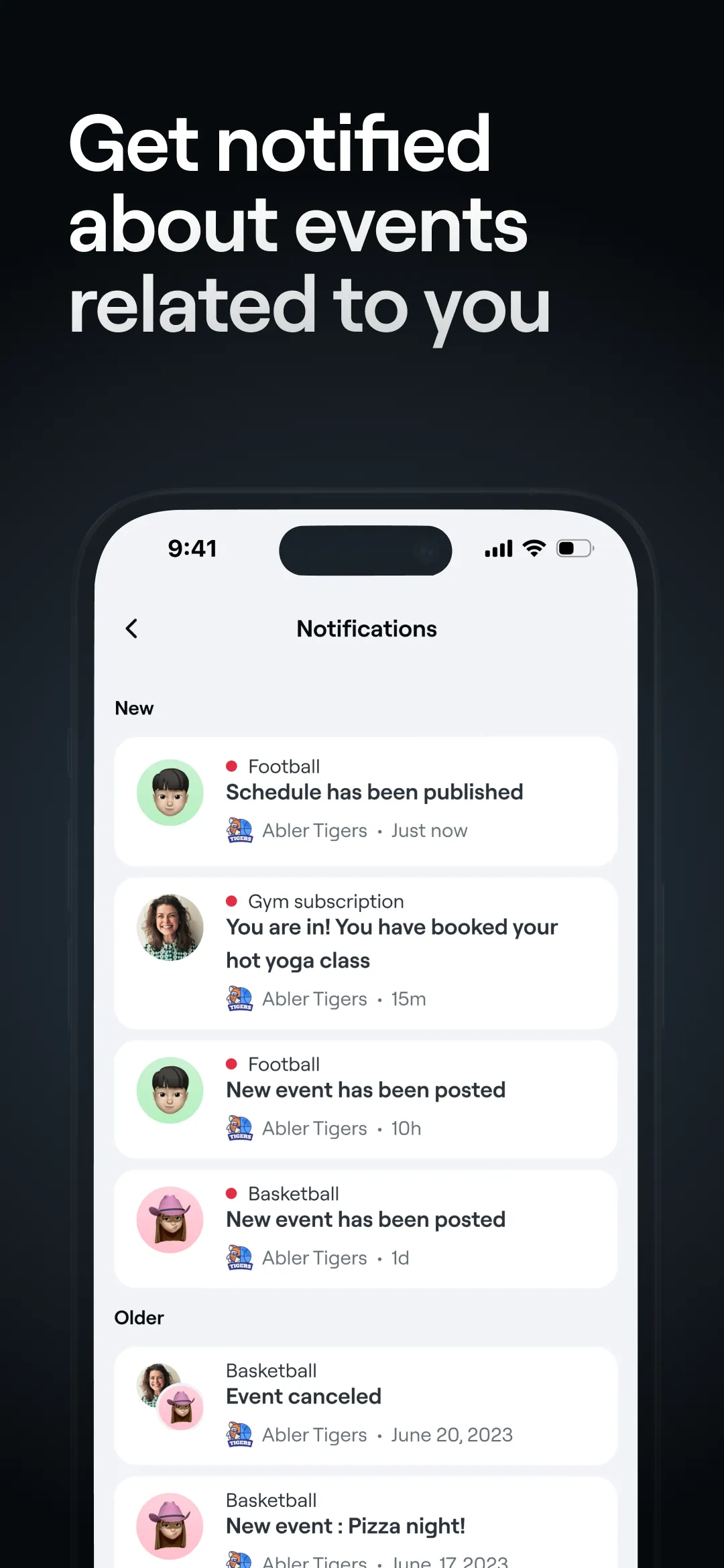The height and width of the screenshot is (1568, 724).
Task: Tap the boy avatar on the Football schedule notification
Action: point(169,792)
